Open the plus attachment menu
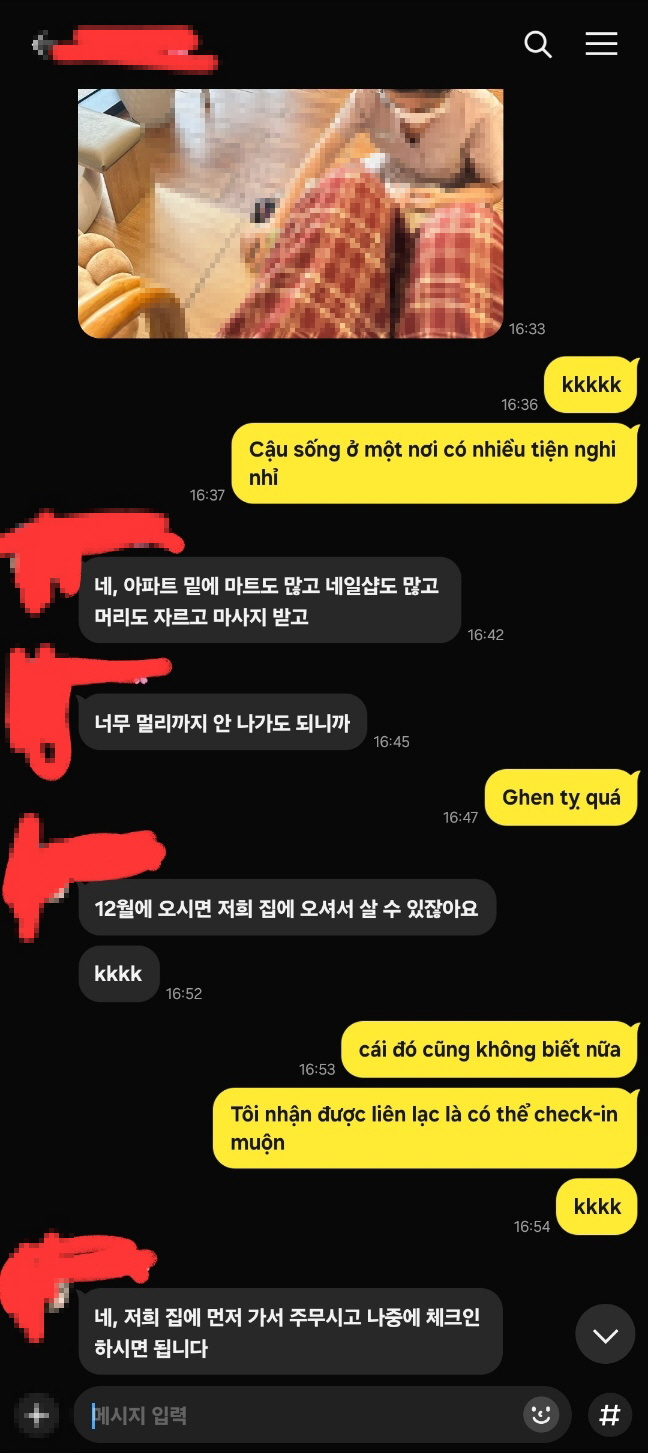This screenshot has width=648, height=1453. 37,1415
